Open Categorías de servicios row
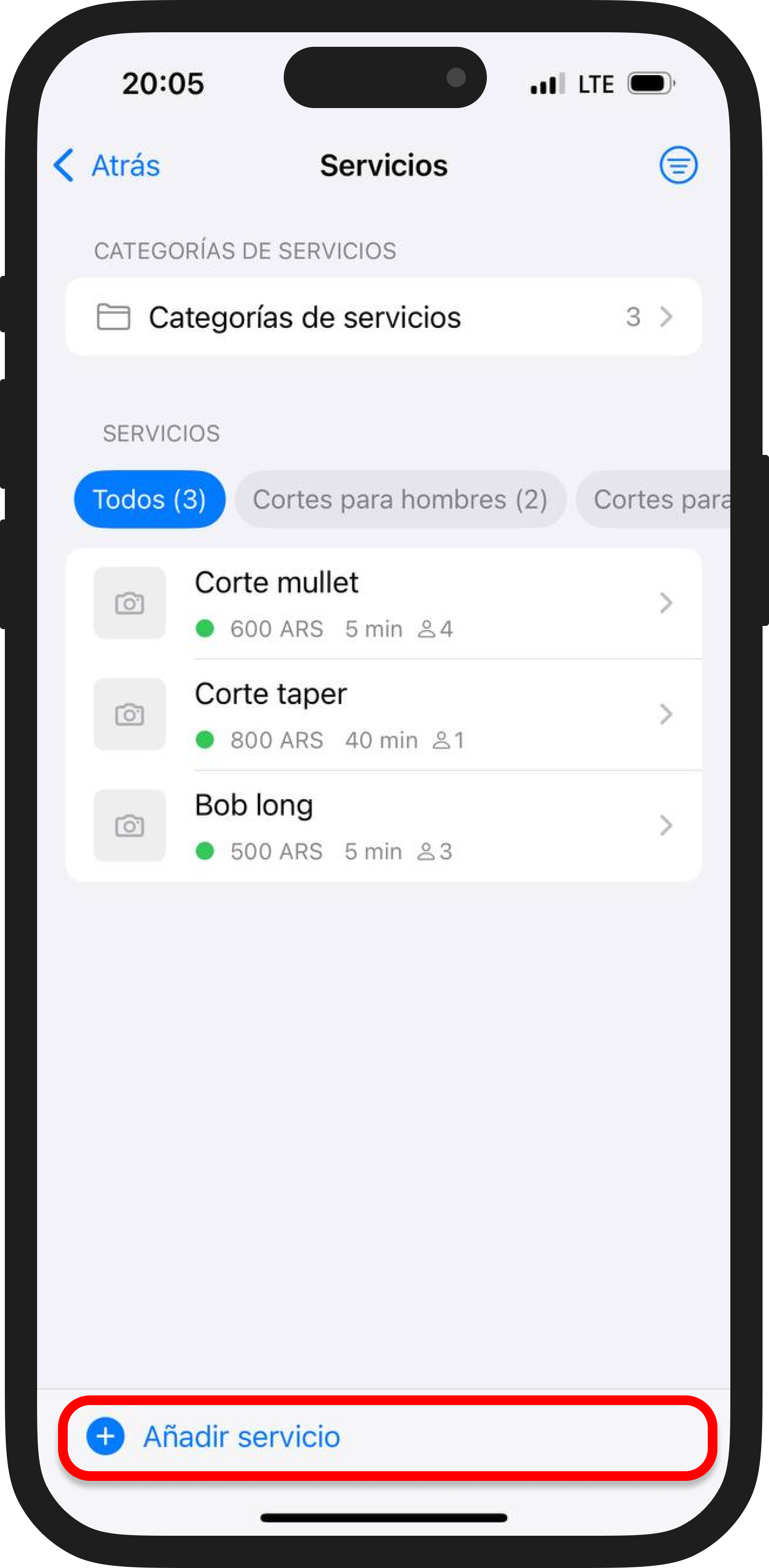 pos(383,317)
